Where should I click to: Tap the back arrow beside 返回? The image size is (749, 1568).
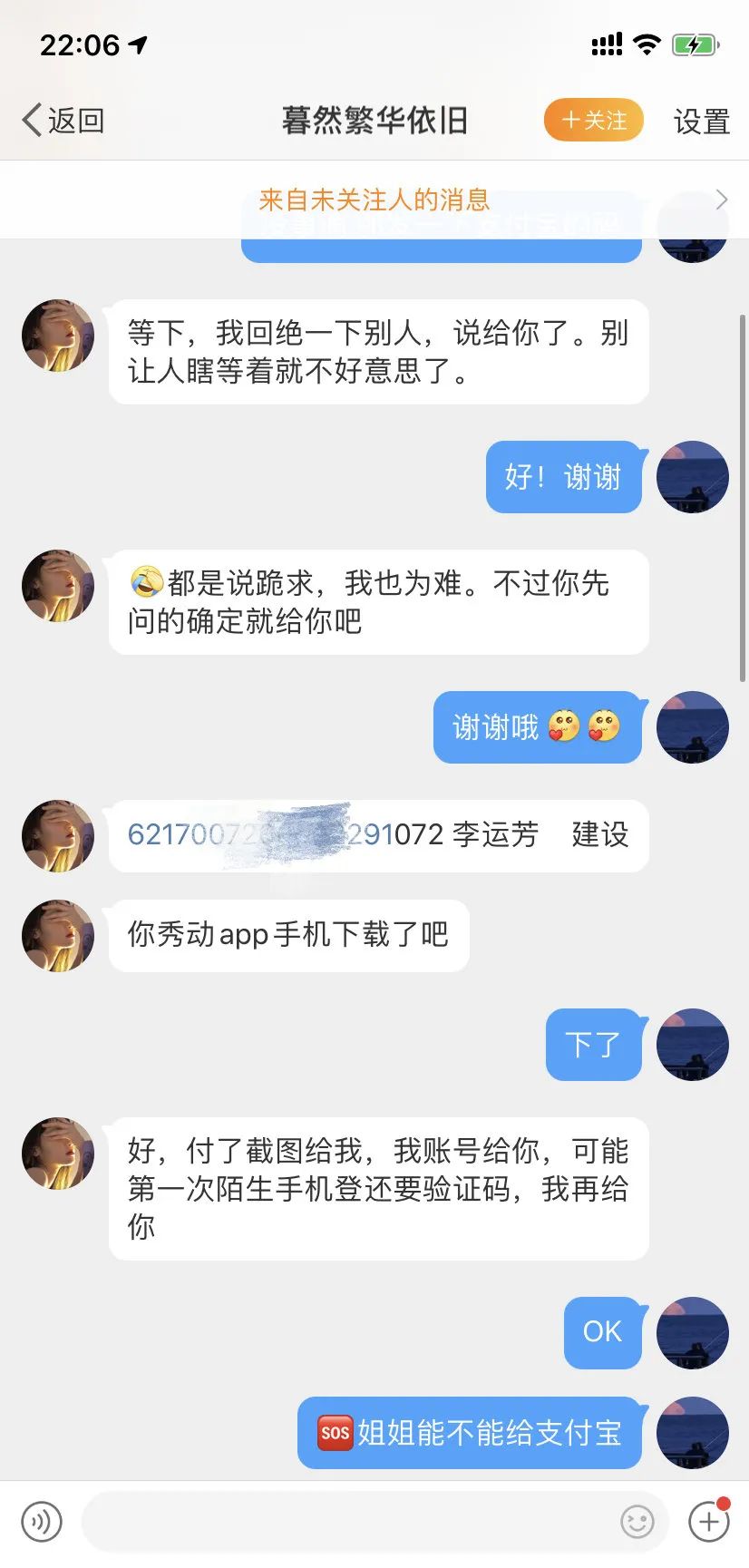click(29, 119)
